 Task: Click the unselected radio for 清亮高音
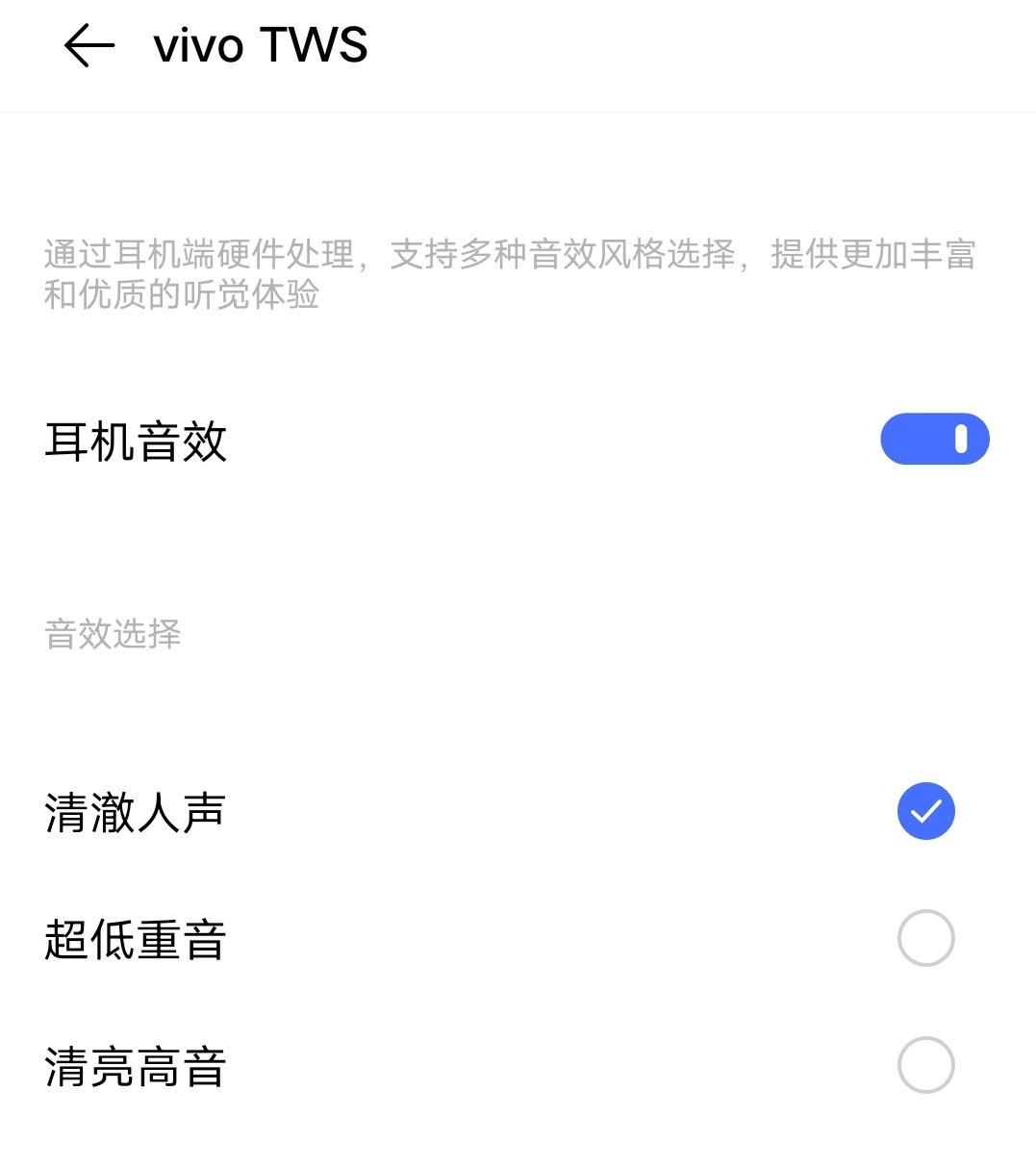pyautogui.click(x=925, y=1065)
